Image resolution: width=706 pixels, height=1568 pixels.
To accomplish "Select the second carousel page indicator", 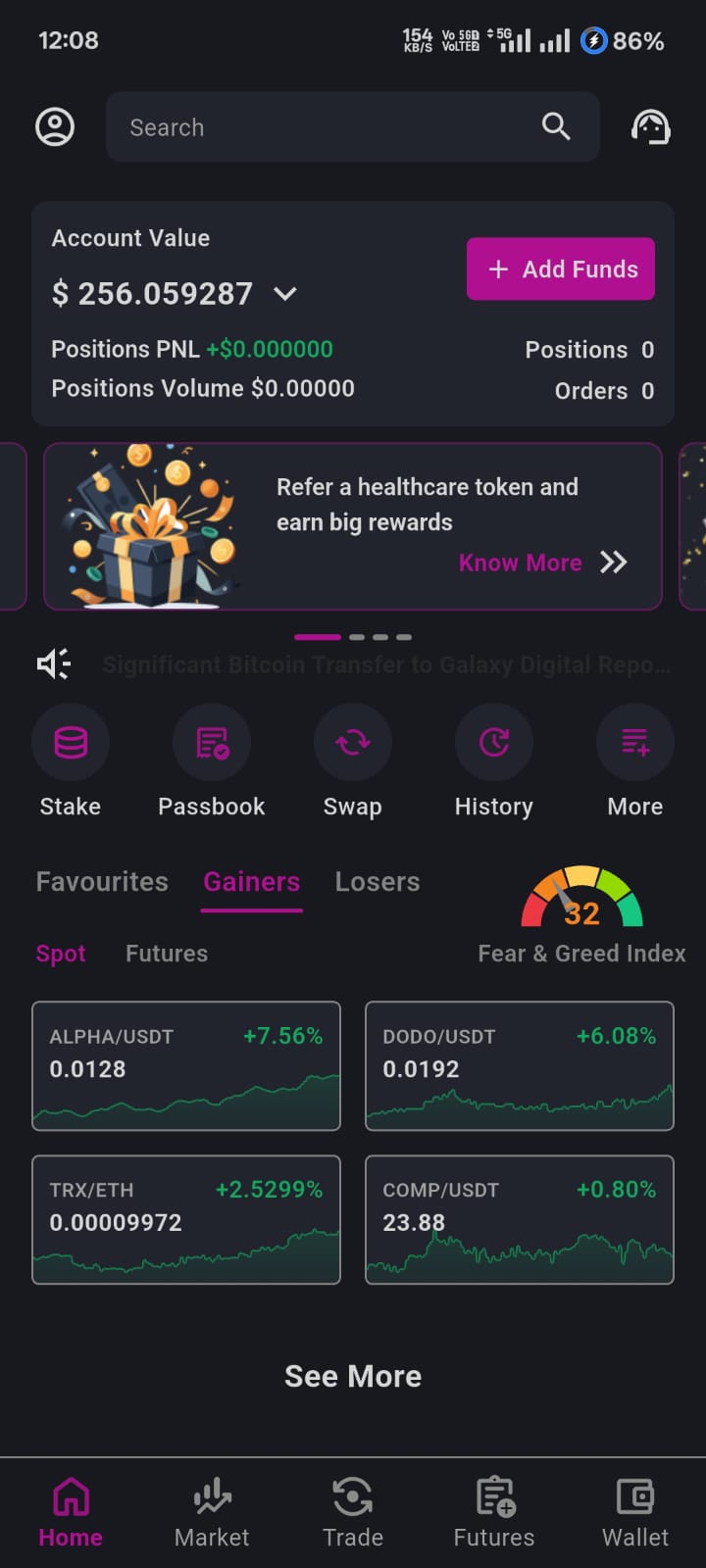I will tap(354, 637).
